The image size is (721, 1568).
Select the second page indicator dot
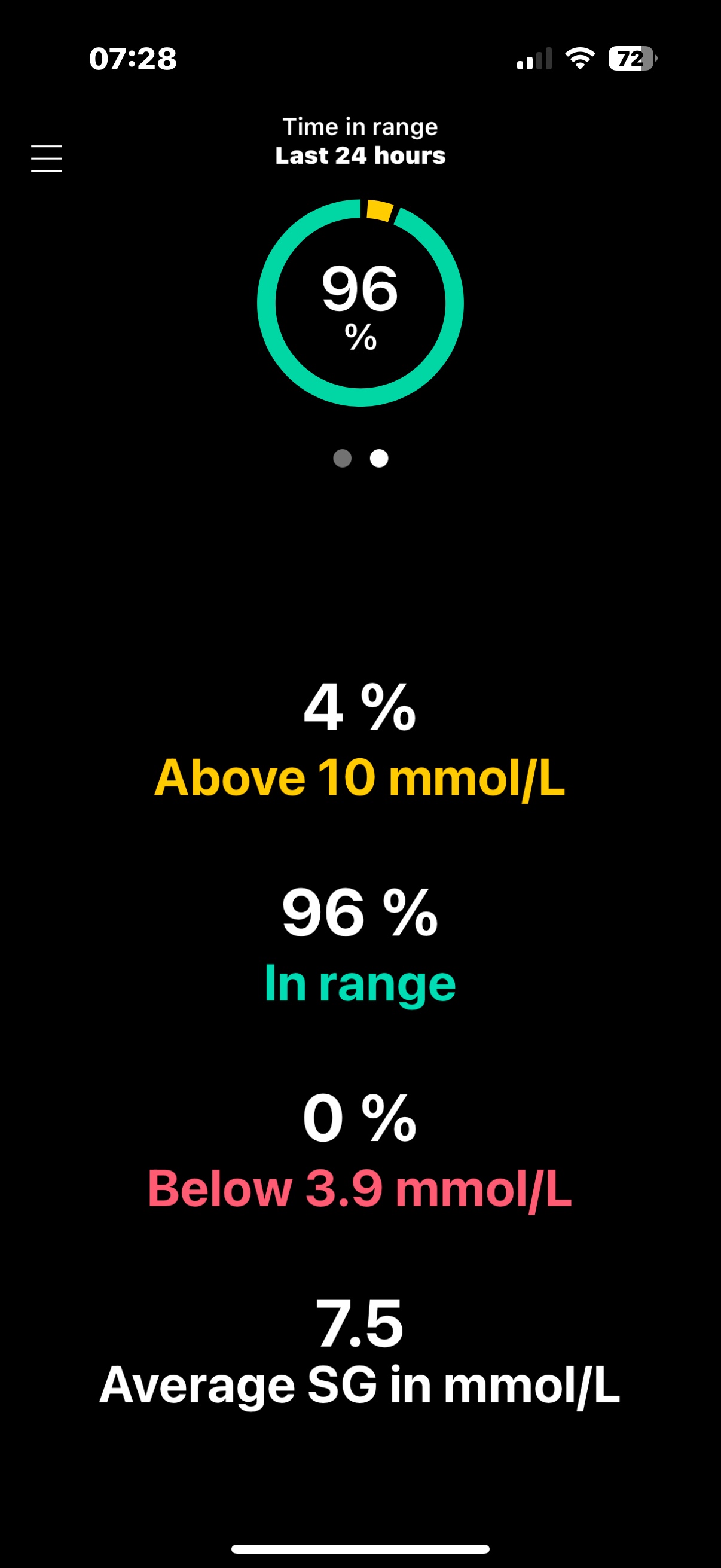point(379,458)
